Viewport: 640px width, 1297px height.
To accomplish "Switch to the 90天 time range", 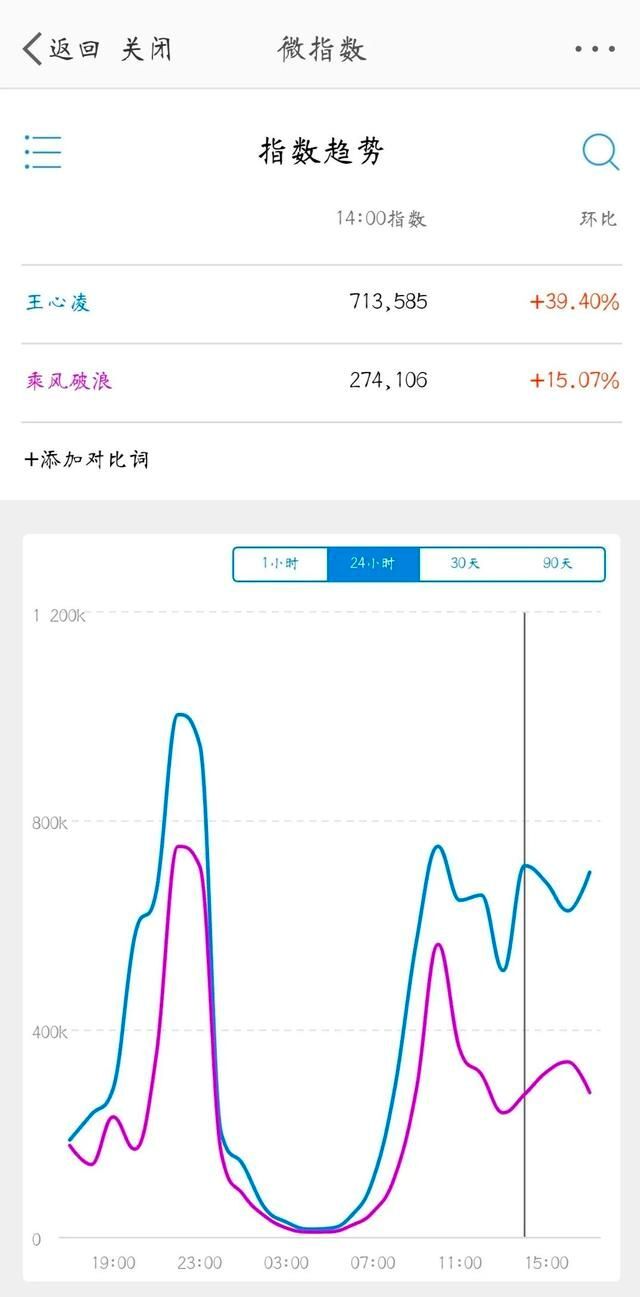I will [558, 564].
